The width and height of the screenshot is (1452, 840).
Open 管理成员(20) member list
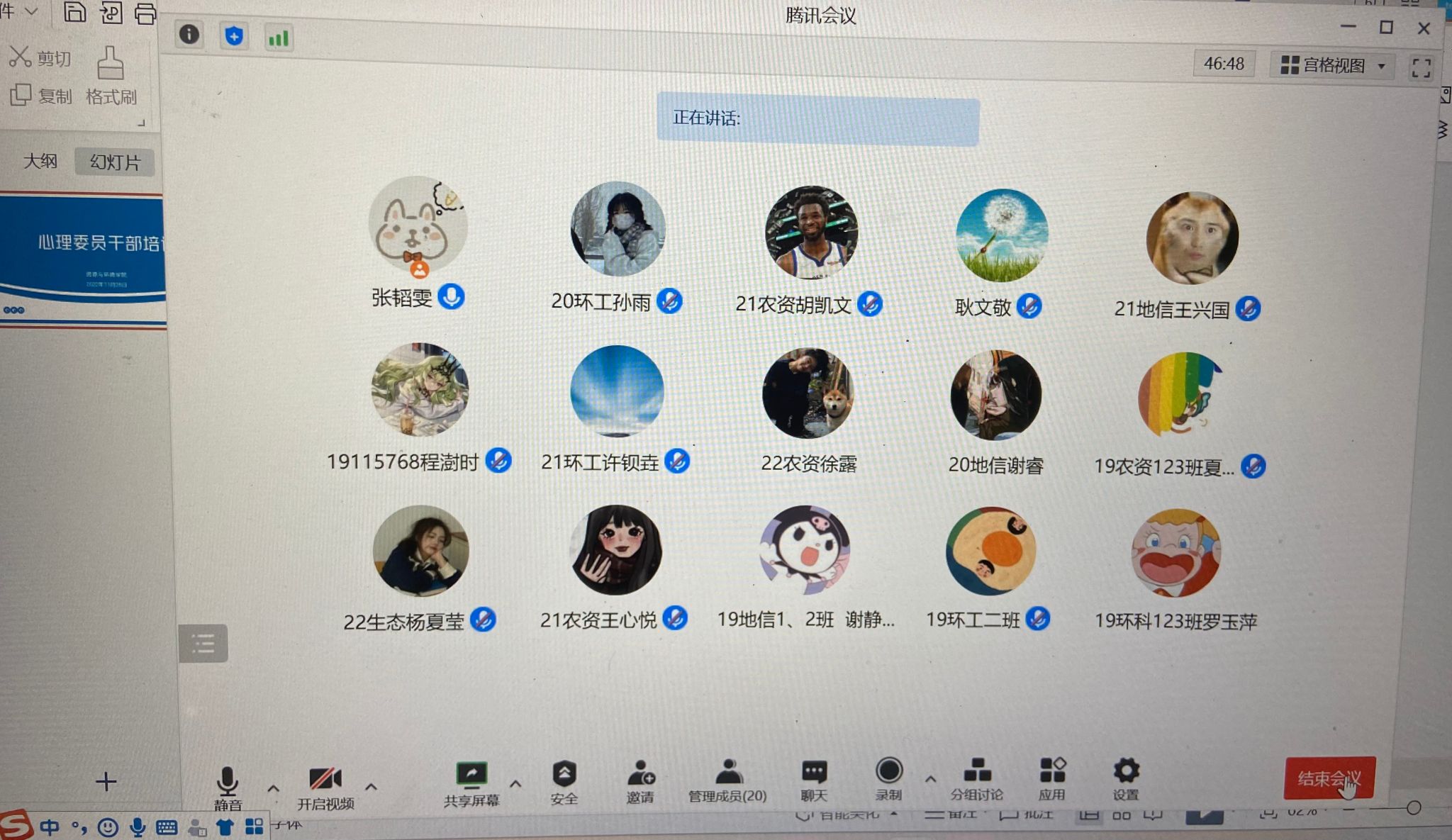pyautogui.click(x=727, y=780)
